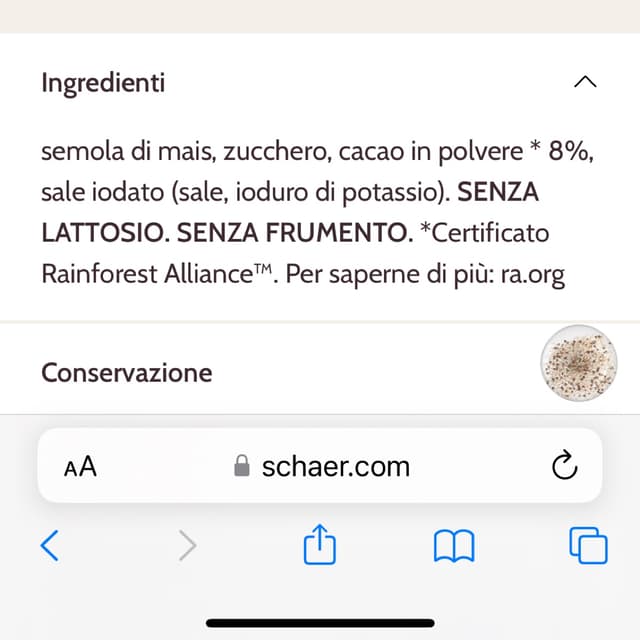640x640 pixels.
Task: Reload the schaer.com page
Action: [564, 466]
